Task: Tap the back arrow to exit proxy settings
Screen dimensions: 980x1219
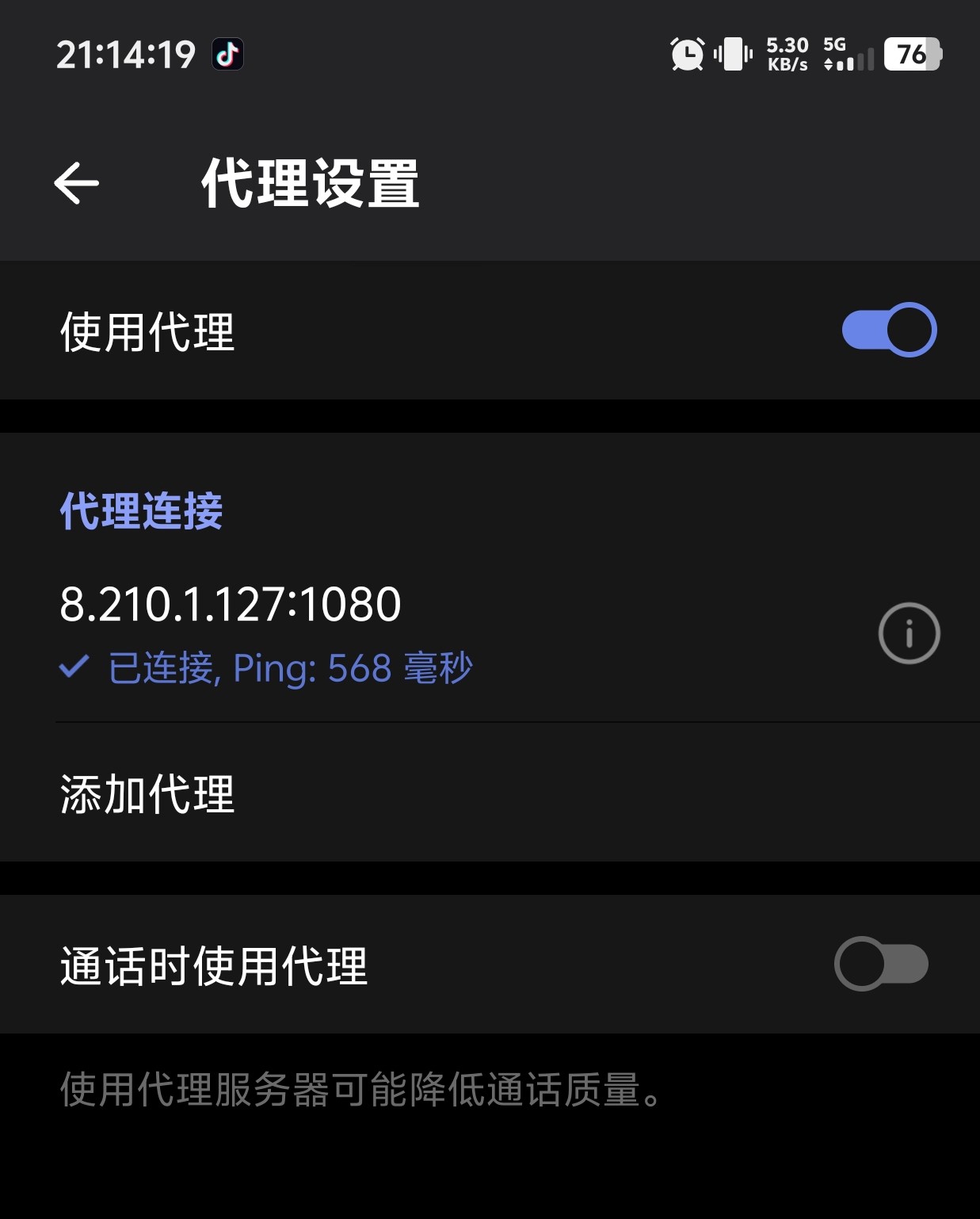Action: (x=76, y=183)
